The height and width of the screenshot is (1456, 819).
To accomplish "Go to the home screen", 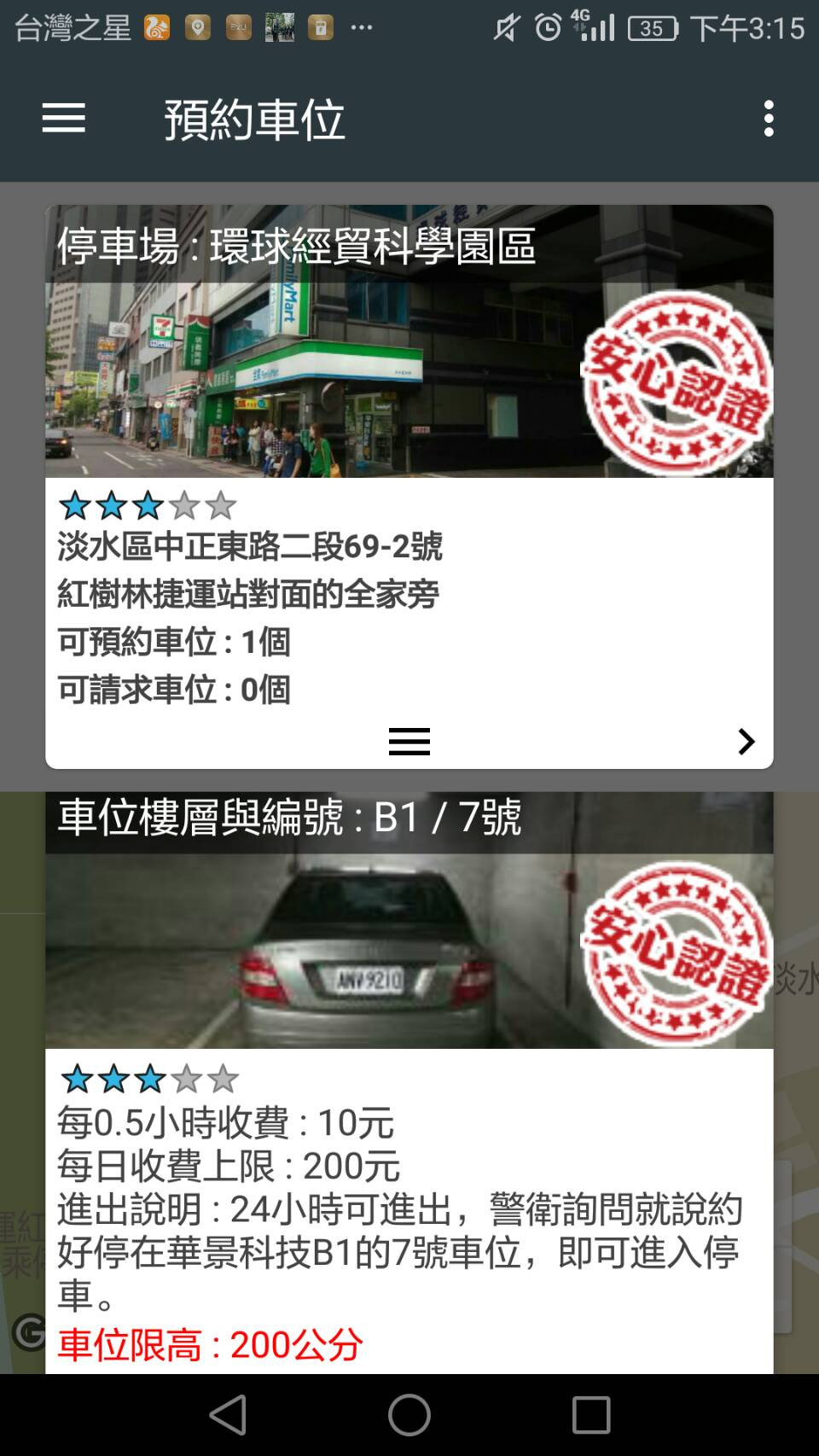I will [x=409, y=1414].
